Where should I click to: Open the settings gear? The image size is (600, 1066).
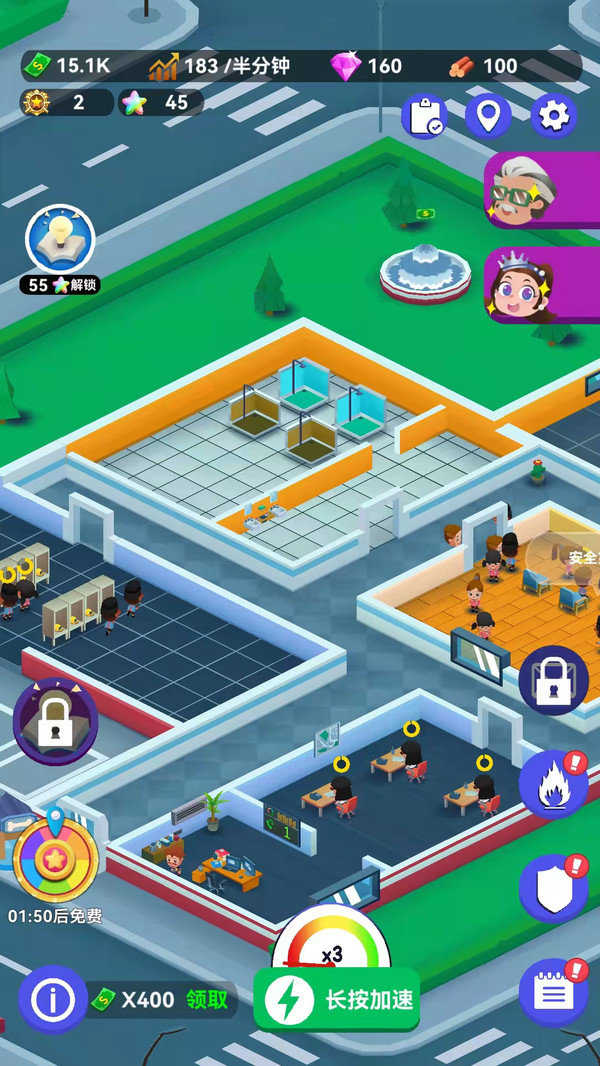click(553, 117)
